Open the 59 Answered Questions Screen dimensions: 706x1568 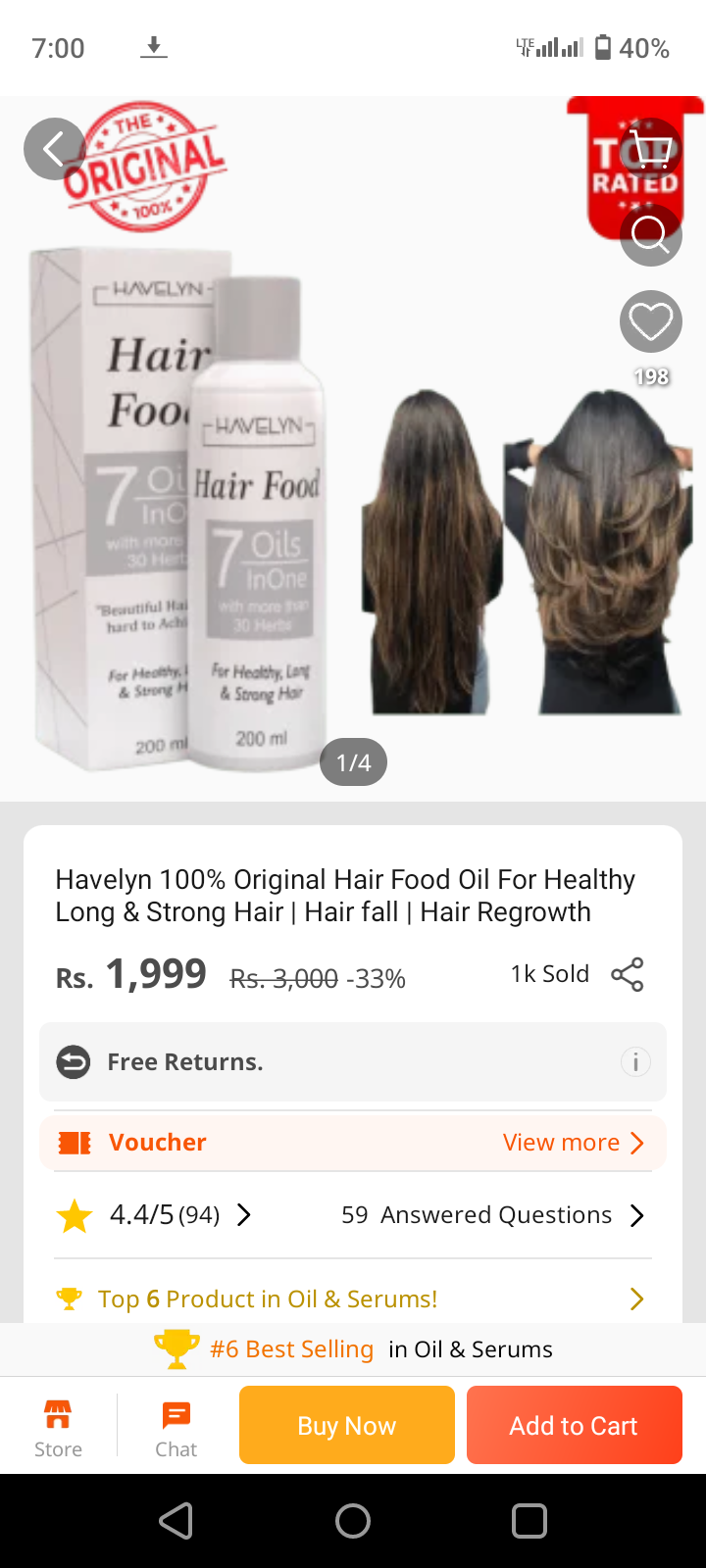pos(492,1215)
